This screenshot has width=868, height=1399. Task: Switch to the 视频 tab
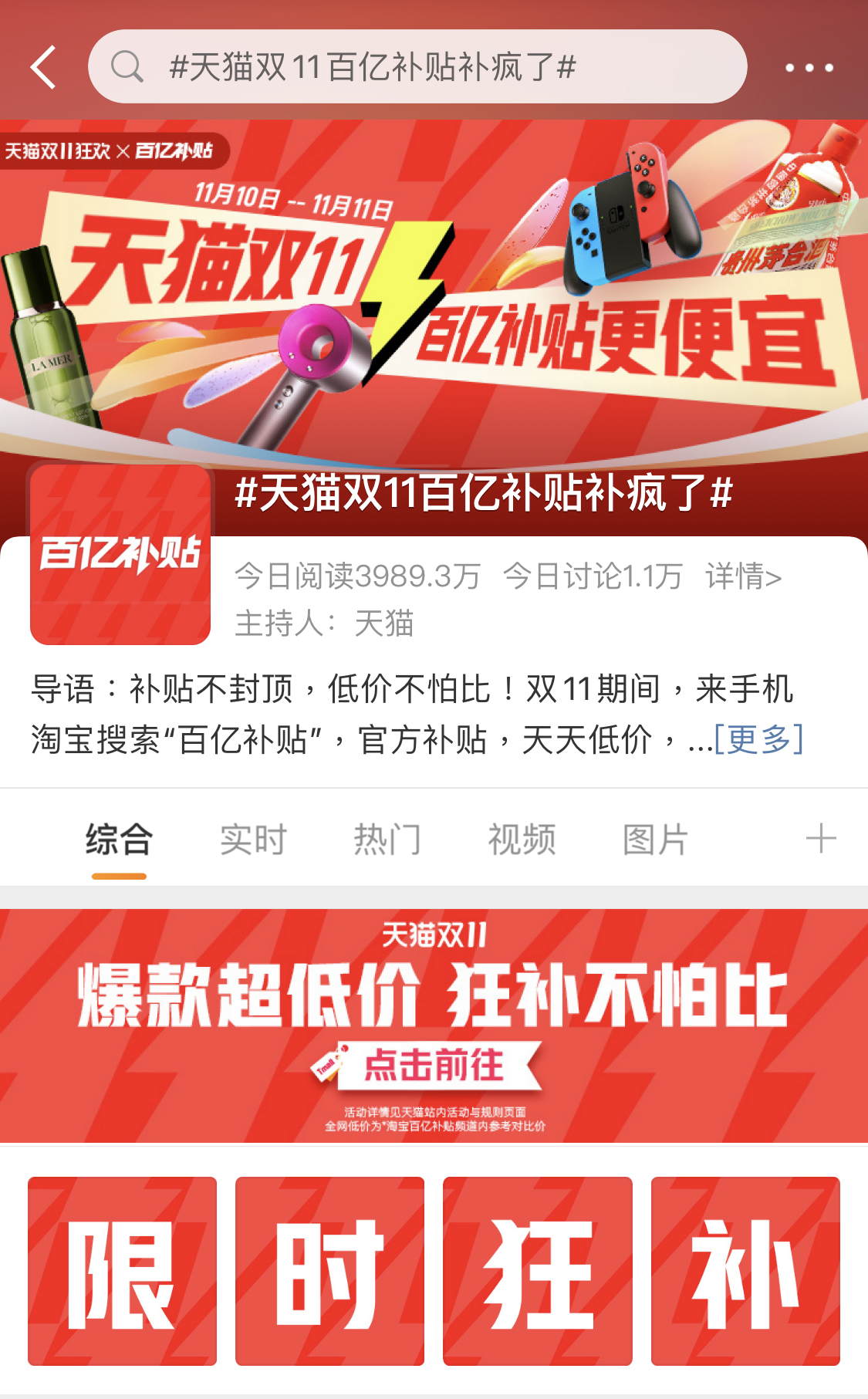522,840
